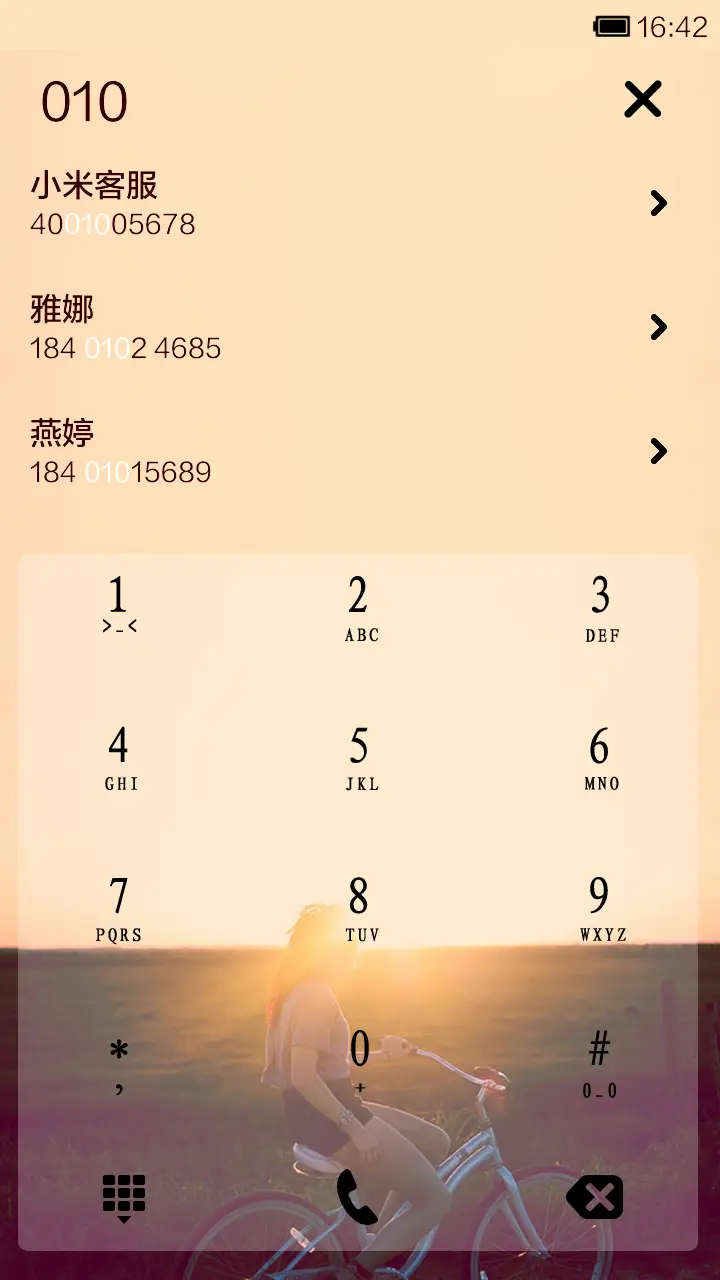Expand details for 小米客服 contact
Image resolution: width=720 pixels, height=1280 pixels.
tap(658, 203)
